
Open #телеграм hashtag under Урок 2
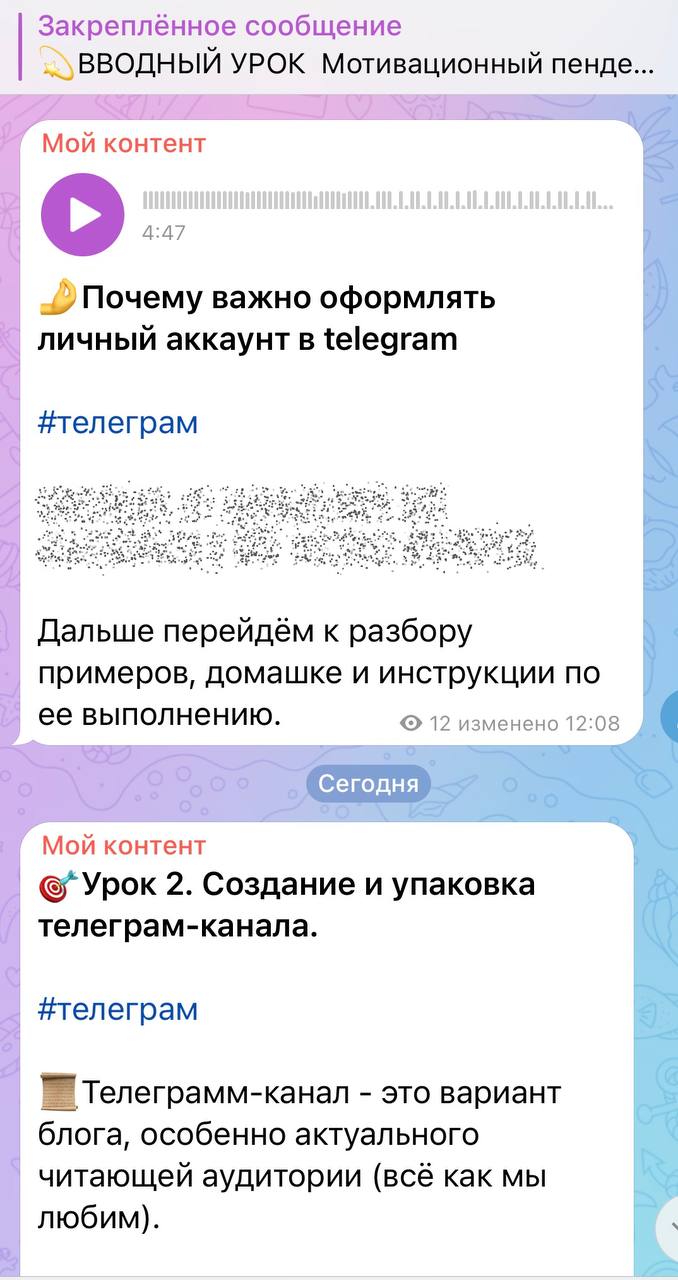(118, 1009)
